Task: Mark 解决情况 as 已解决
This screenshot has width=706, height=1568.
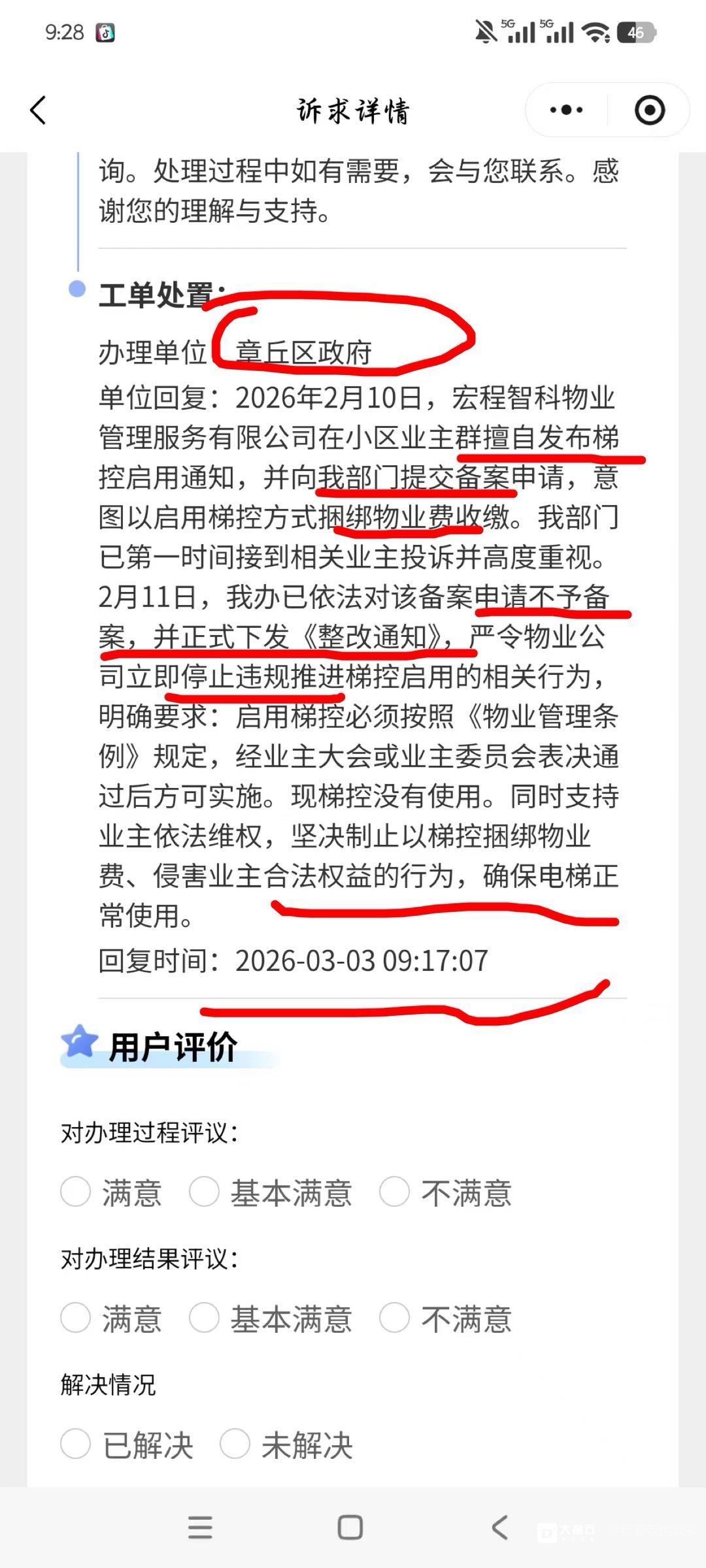Action: tap(76, 1444)
